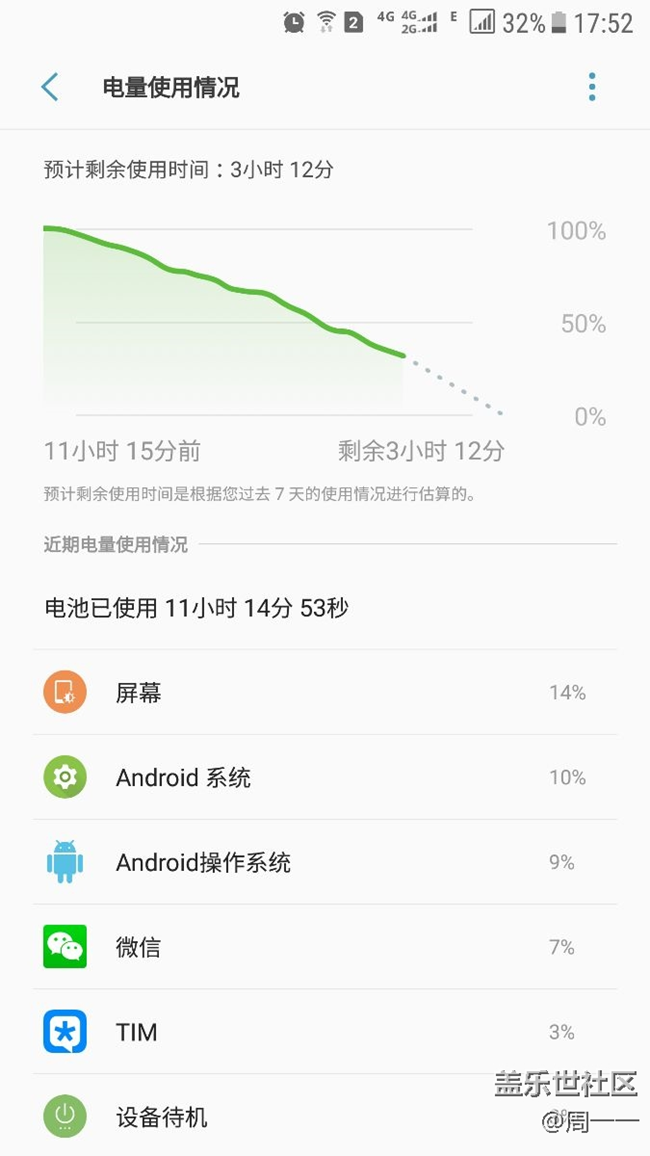Screen dimensions: 650x1156
Task: Select the Android操作系统 usage row
Action: [x=324, y=862]
